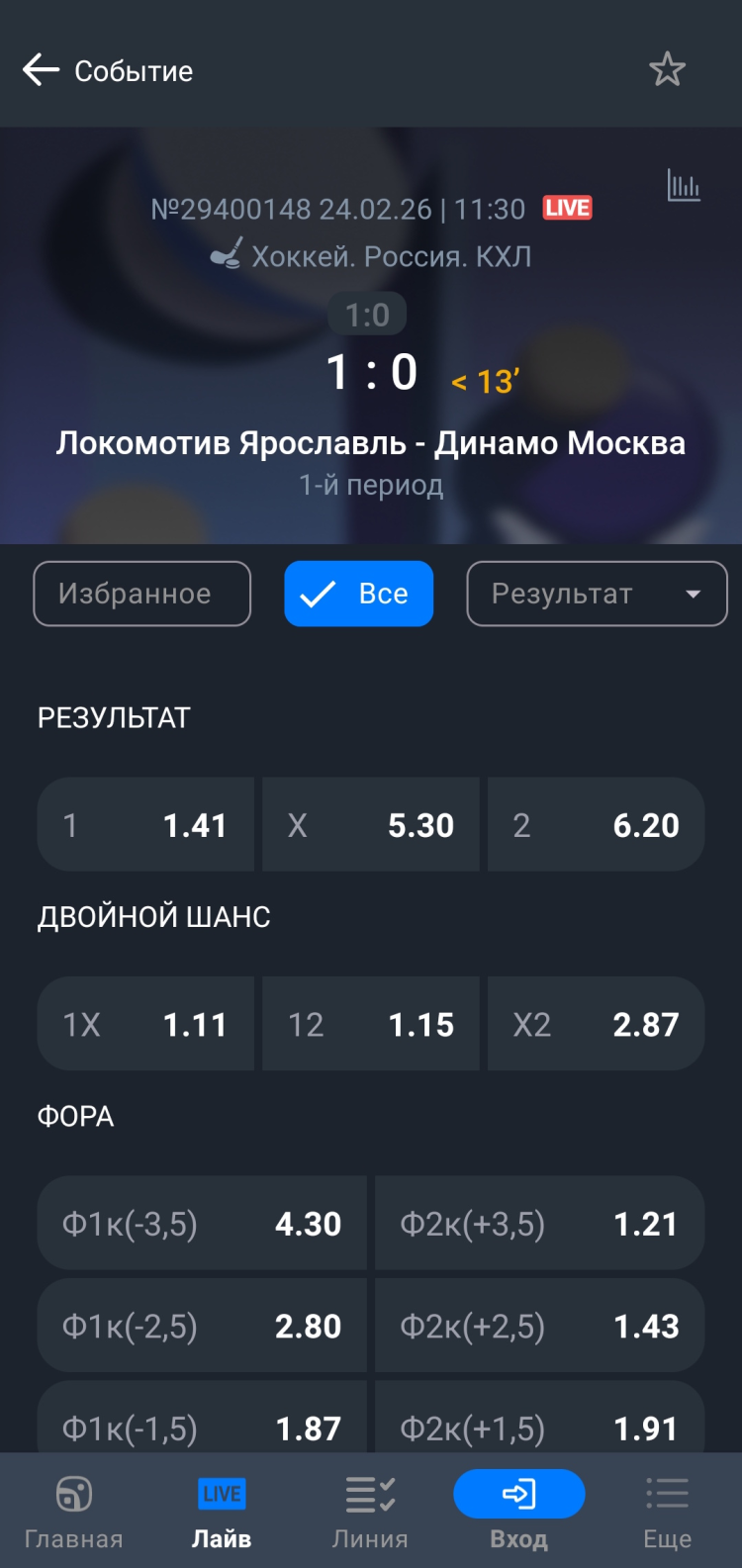Open the Линия tab

click(370, 1511)
